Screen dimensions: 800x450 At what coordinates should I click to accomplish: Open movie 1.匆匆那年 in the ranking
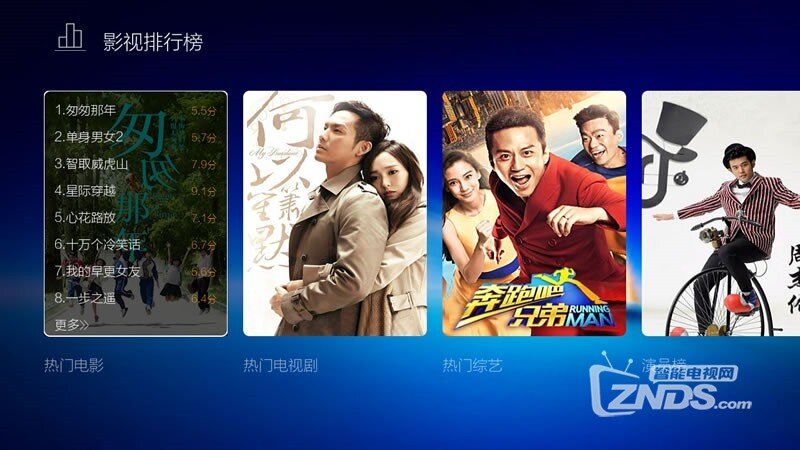pos(86,110)
